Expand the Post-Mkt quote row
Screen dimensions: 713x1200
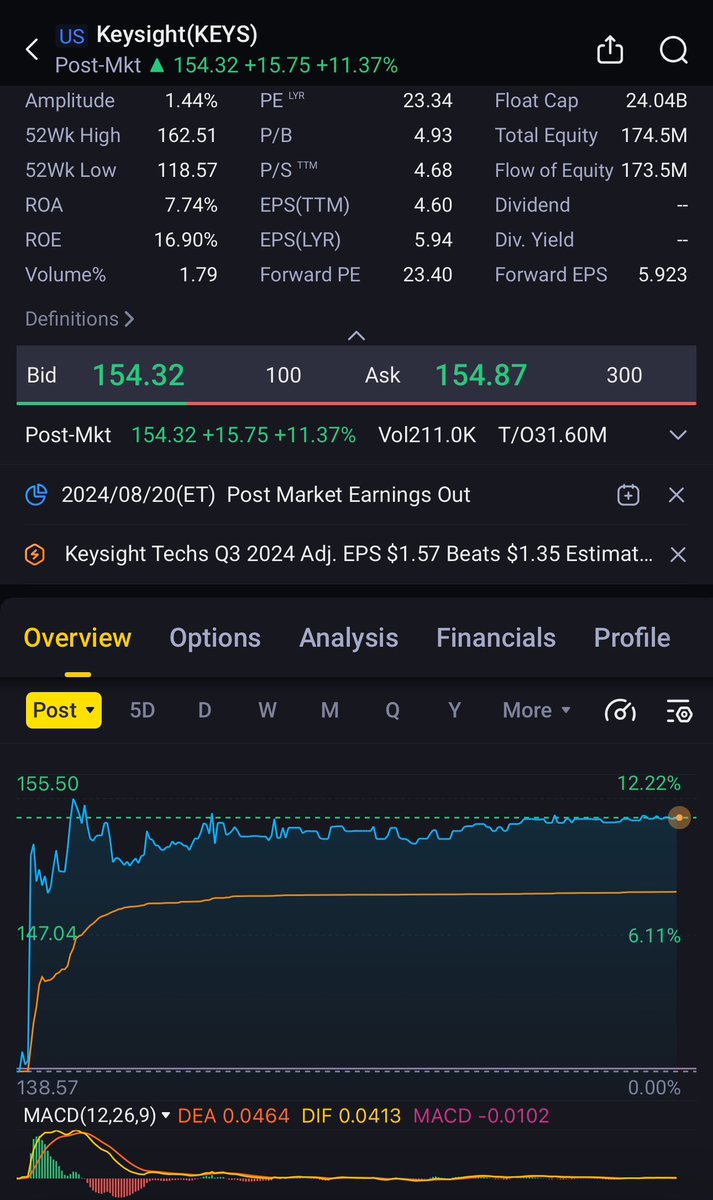677,435
